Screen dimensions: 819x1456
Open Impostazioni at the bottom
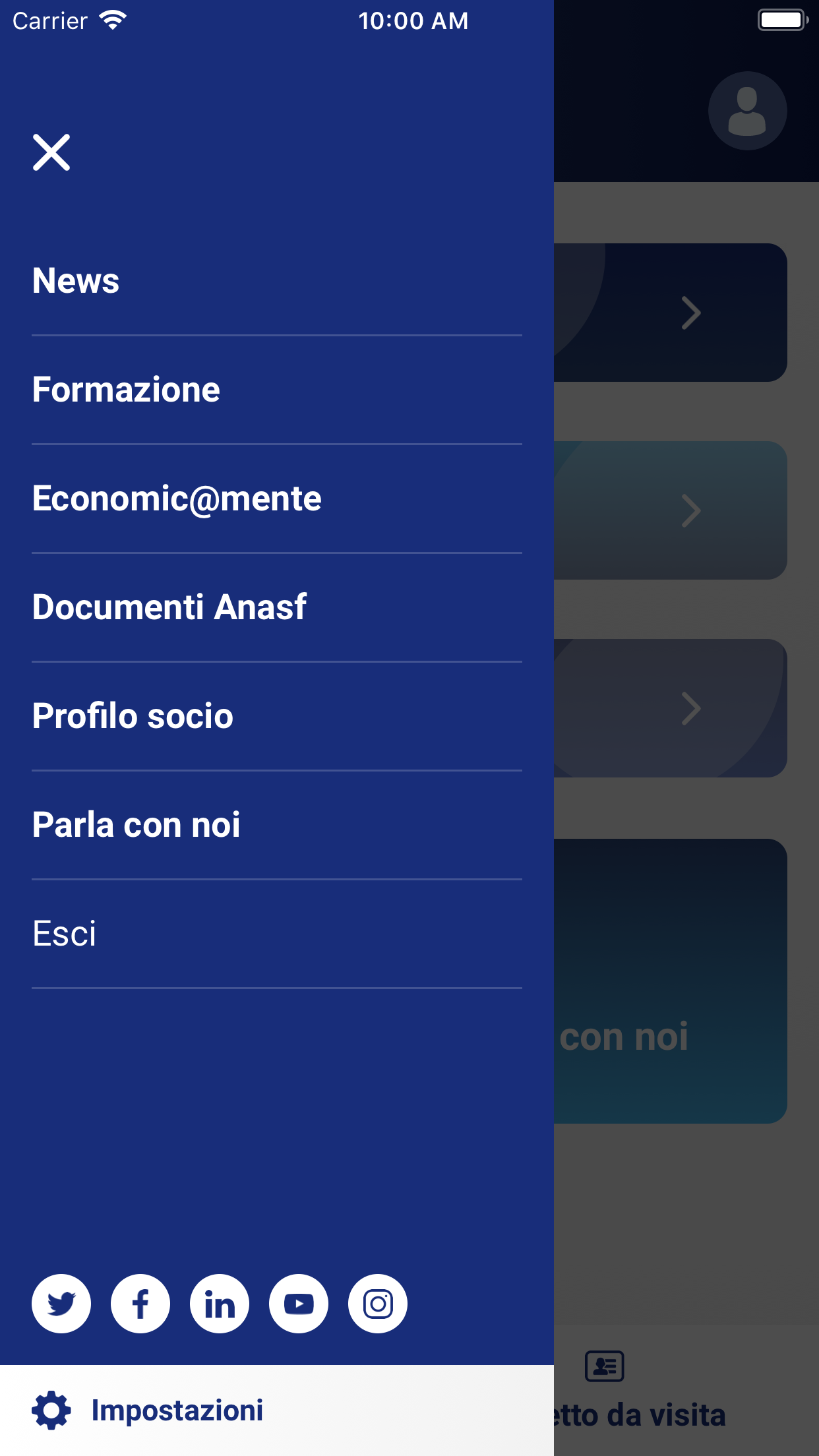177,1411
